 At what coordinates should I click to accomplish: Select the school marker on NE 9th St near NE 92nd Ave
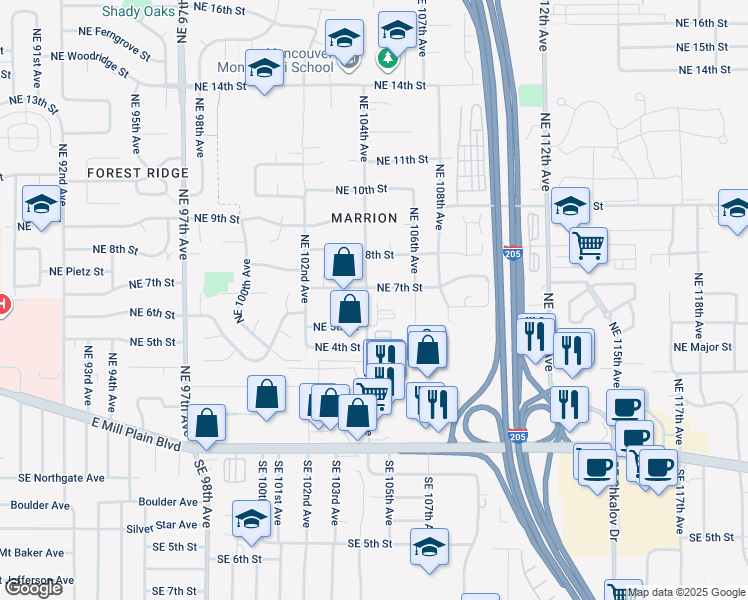pos(42,205)
